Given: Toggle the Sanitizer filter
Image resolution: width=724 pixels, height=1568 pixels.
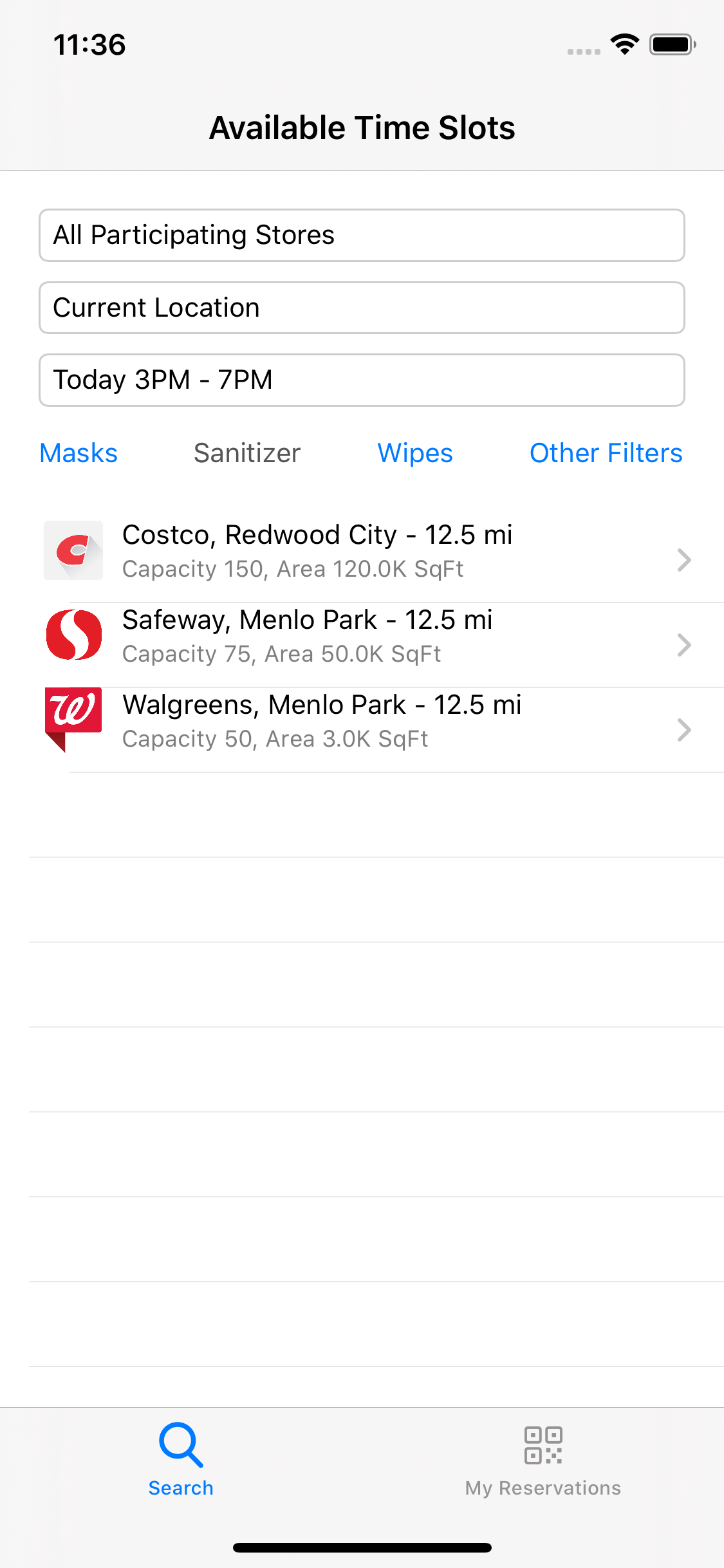Looking at the screenshot, I should tap(247, 453).
